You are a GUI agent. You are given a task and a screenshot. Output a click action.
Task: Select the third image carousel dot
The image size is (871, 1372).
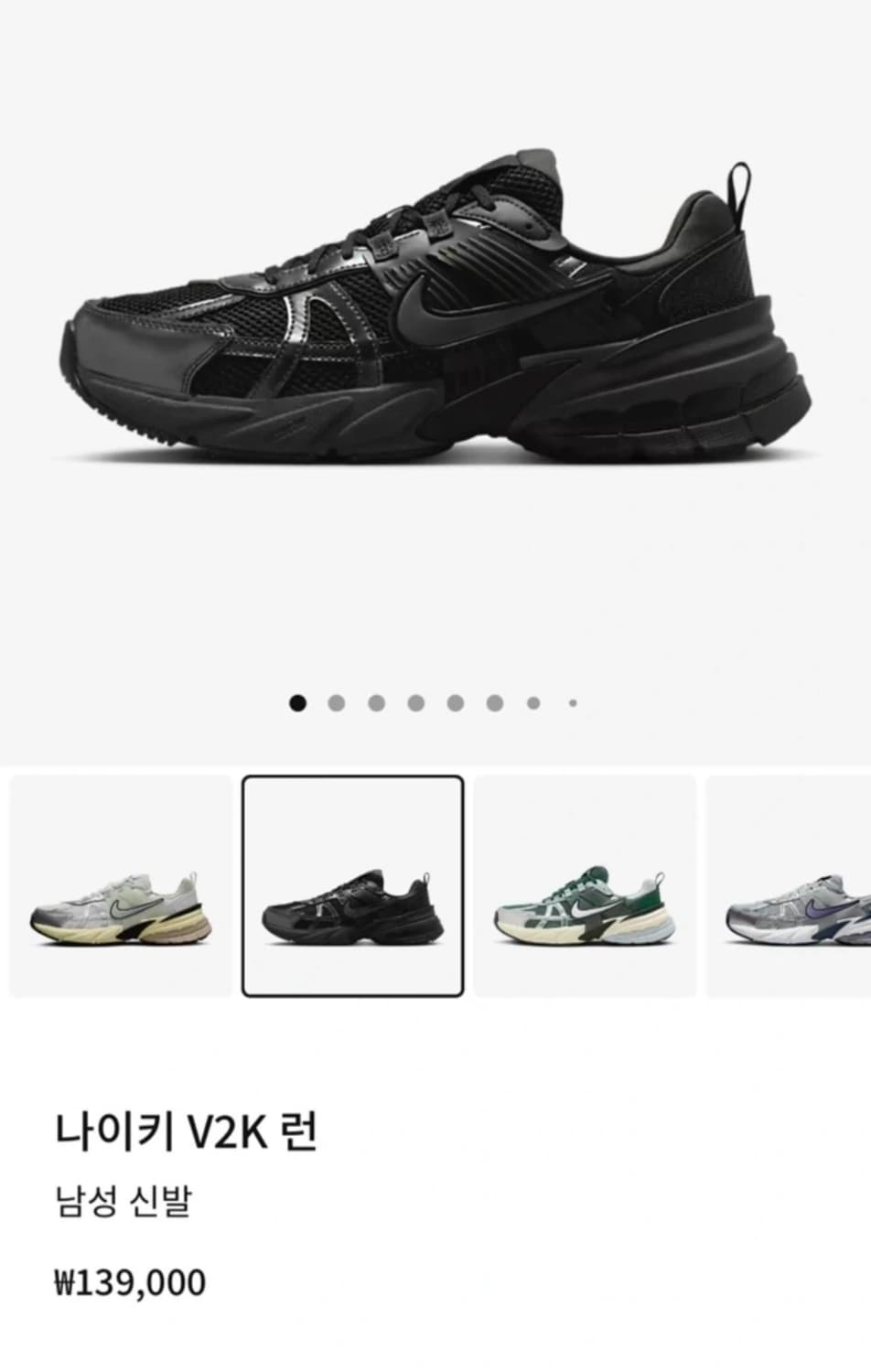pos(376,702)
